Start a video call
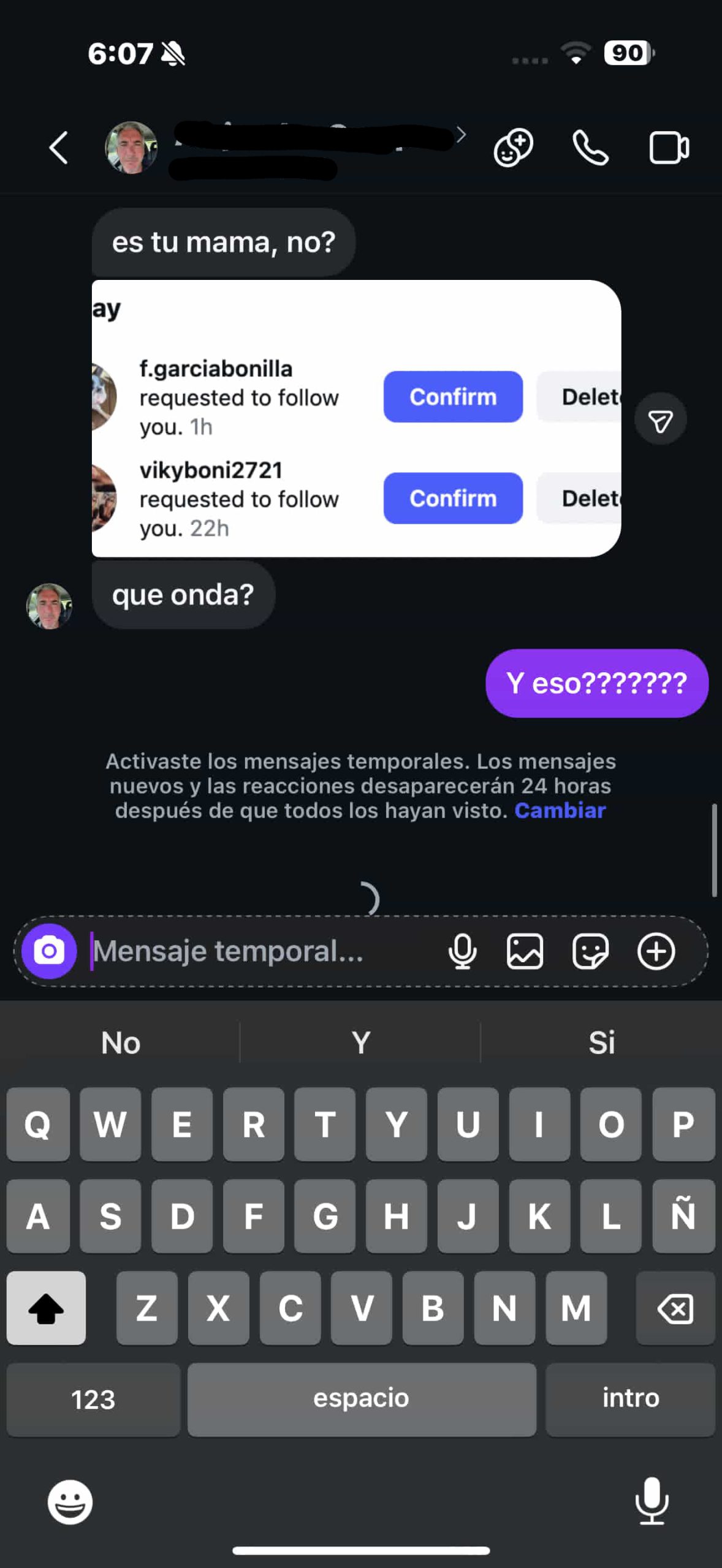Viewport: 722px width, 1568px height. pyautogui.click(x=669, y=148)
